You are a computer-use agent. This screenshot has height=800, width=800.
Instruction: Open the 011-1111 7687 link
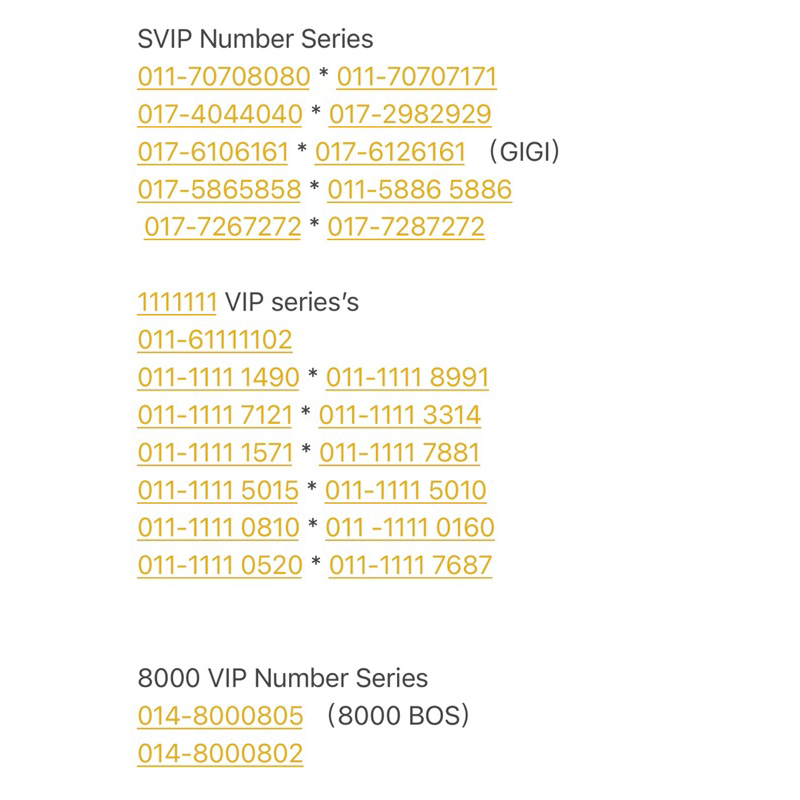pos(410,565)
